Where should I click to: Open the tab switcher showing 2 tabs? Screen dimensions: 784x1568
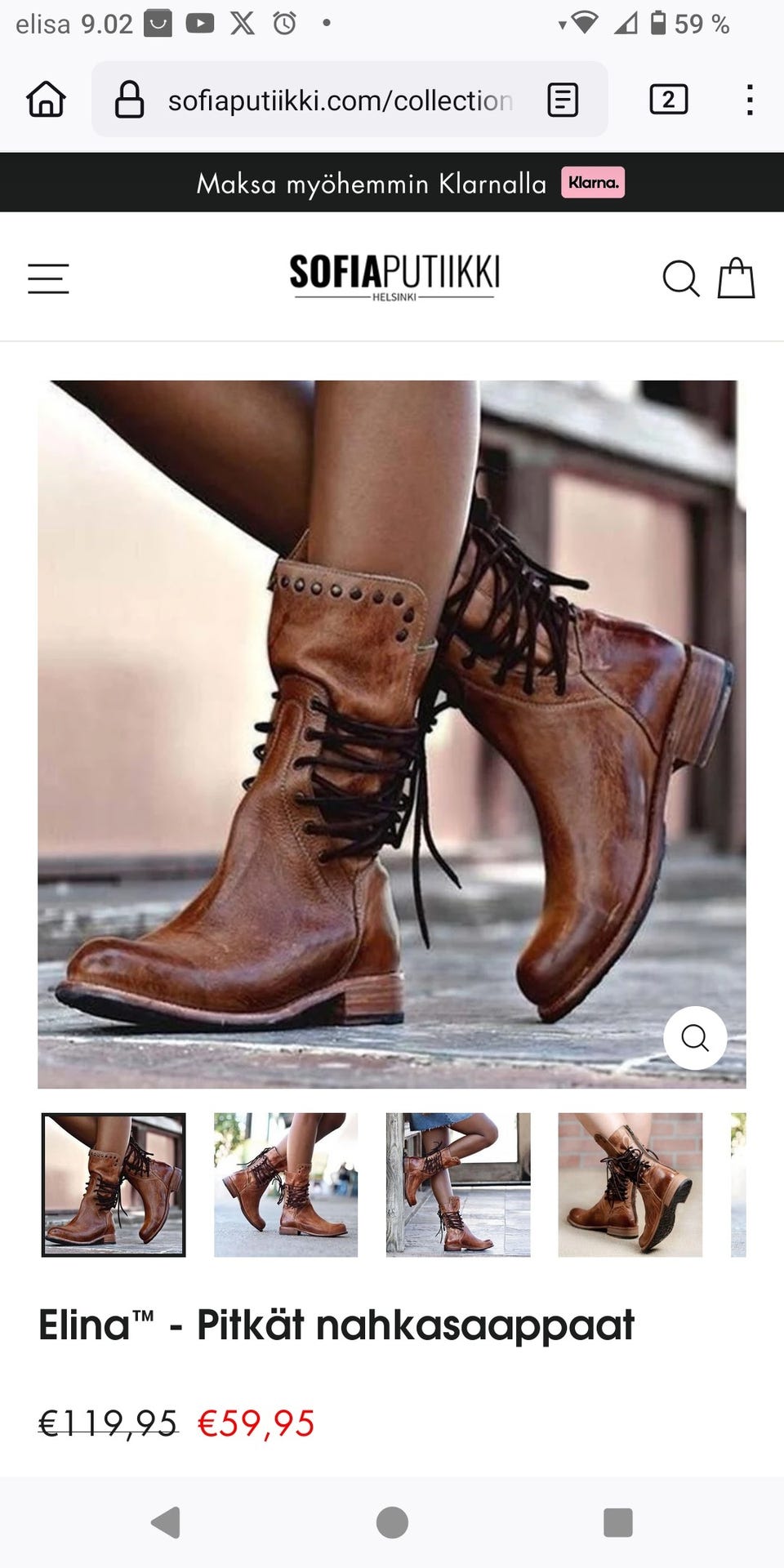tap(668, 100)
